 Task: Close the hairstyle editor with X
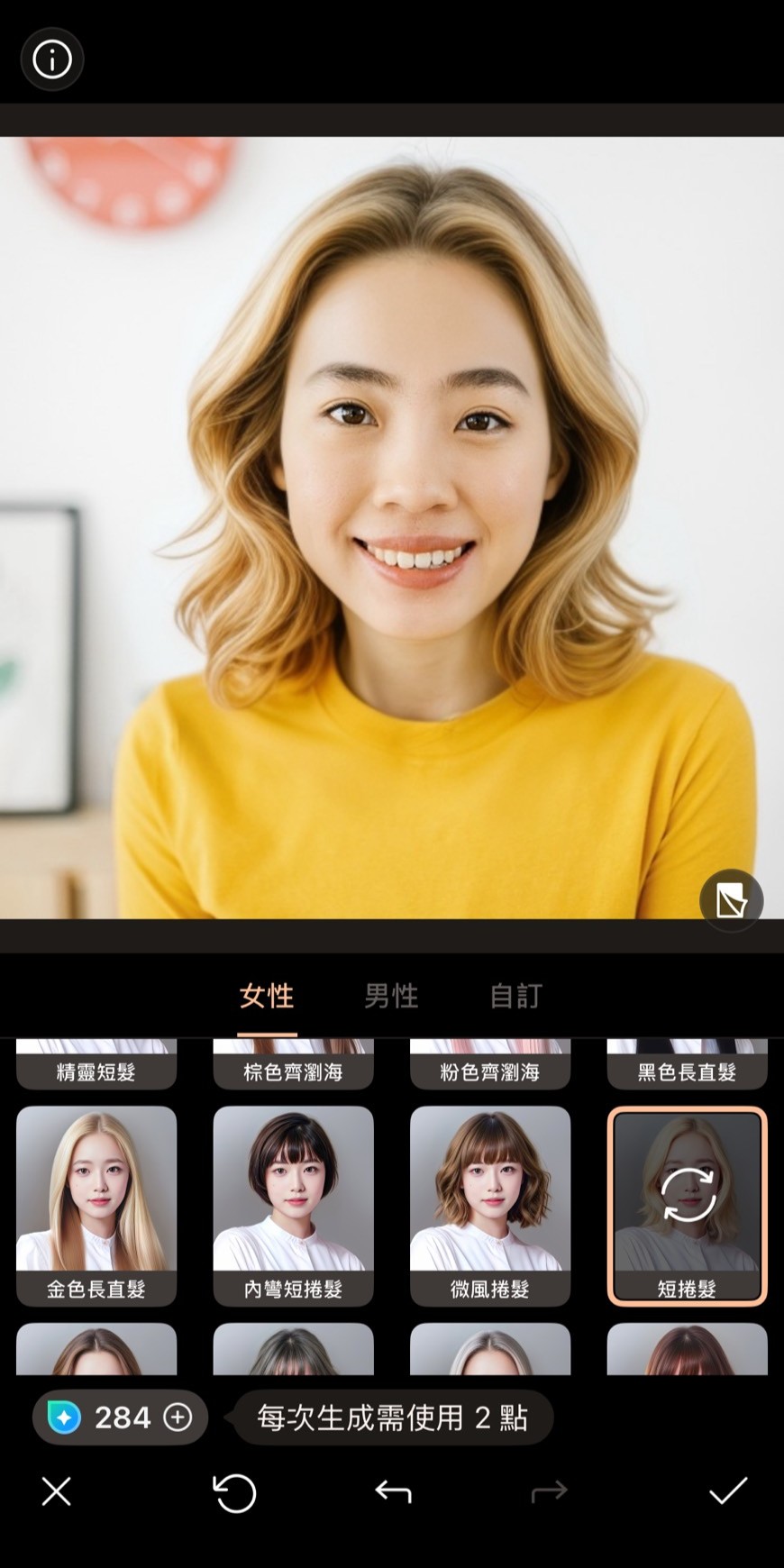tap(56, 1491)
